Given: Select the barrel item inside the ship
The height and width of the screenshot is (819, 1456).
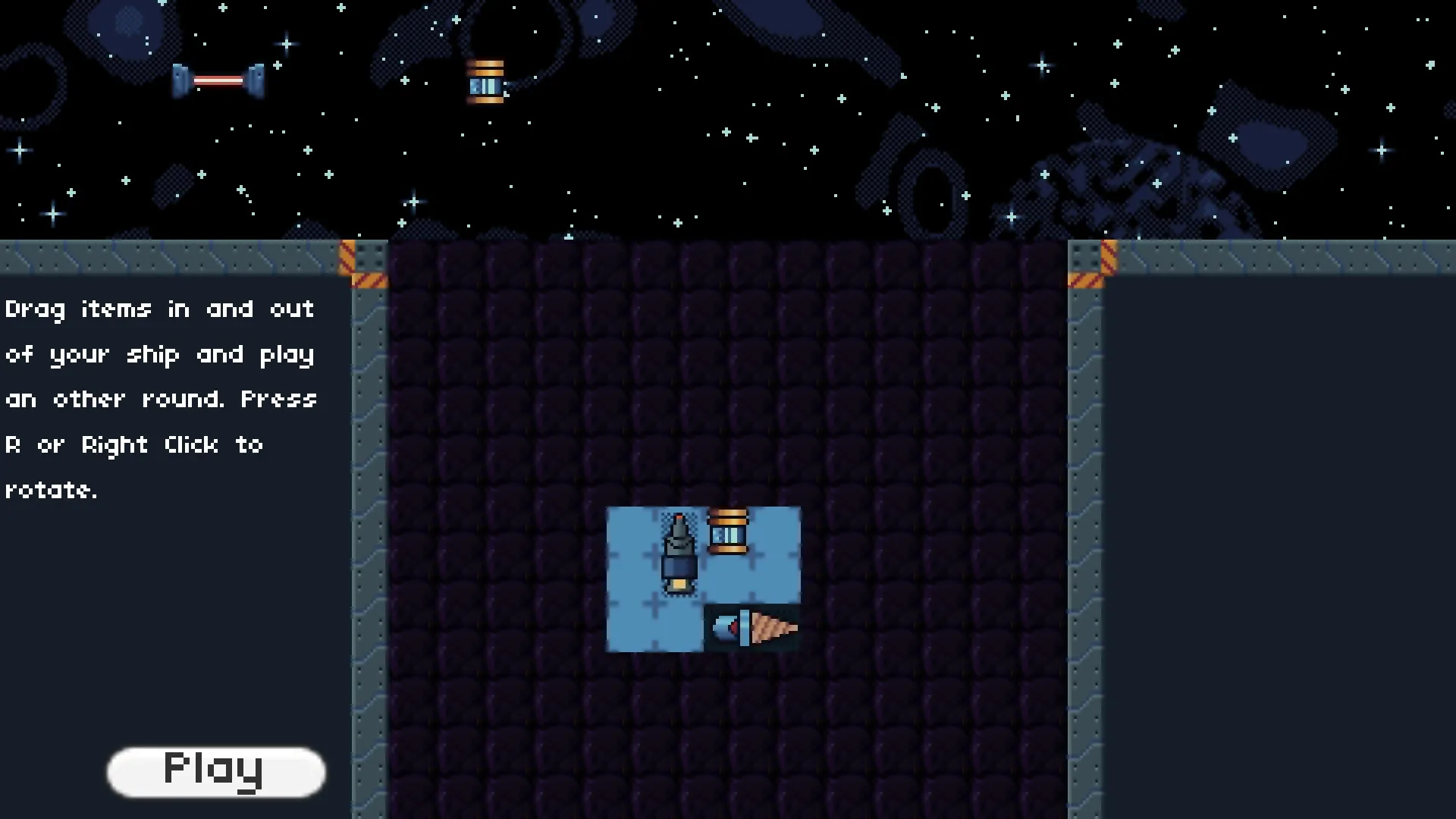Looking at the screenshot, I should coord(727,532).
